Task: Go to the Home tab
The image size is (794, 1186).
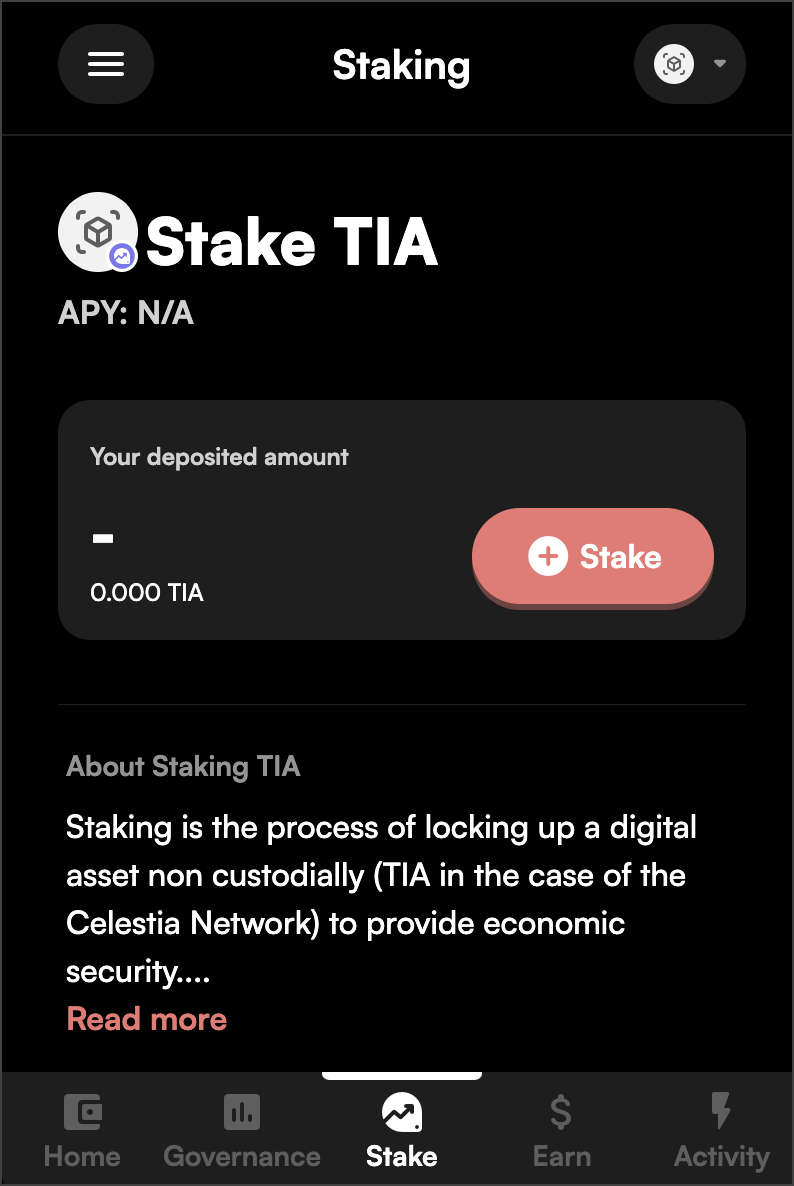Action: point(82,1131)
